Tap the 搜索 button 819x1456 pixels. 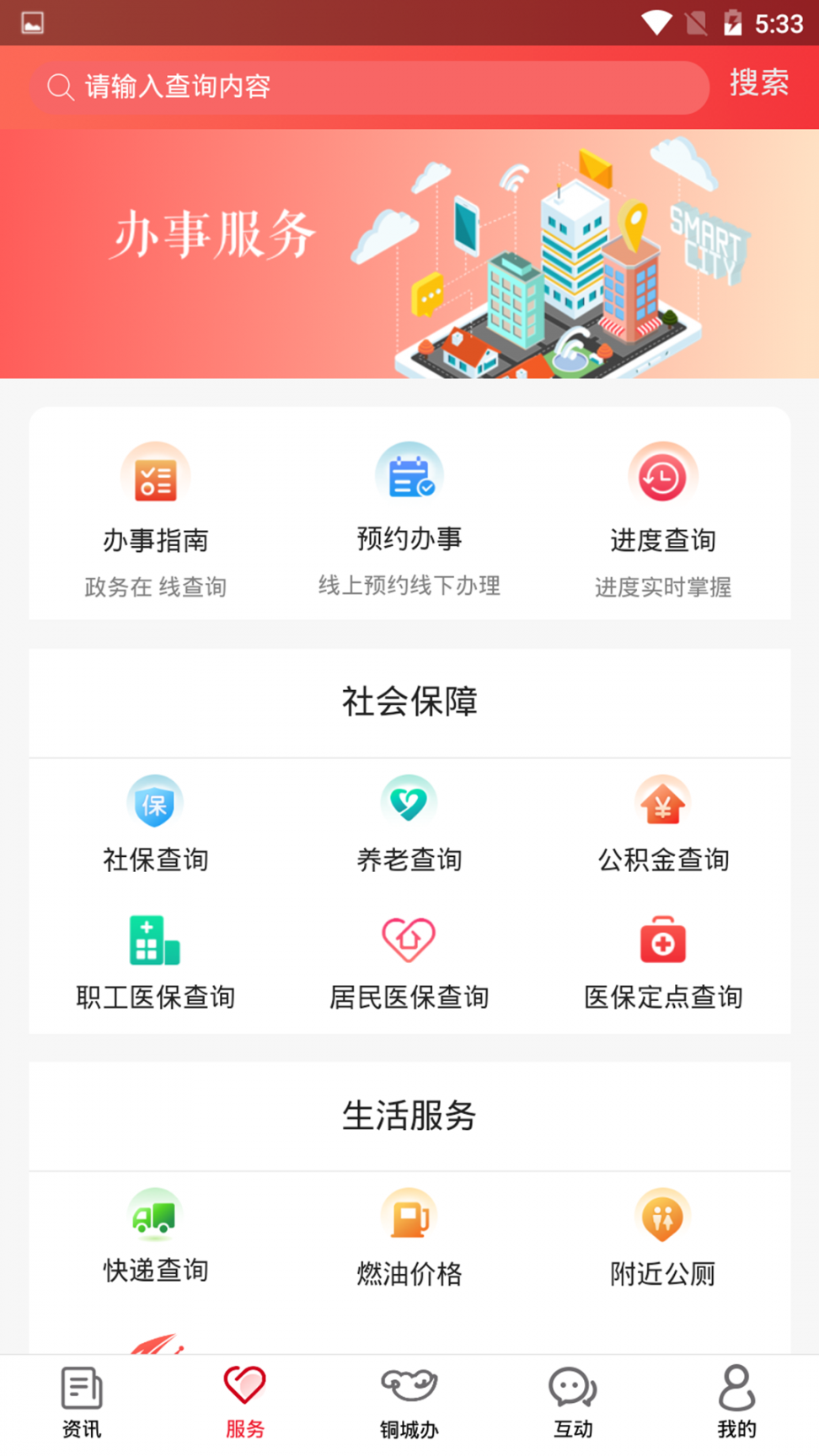click(758, 83)
